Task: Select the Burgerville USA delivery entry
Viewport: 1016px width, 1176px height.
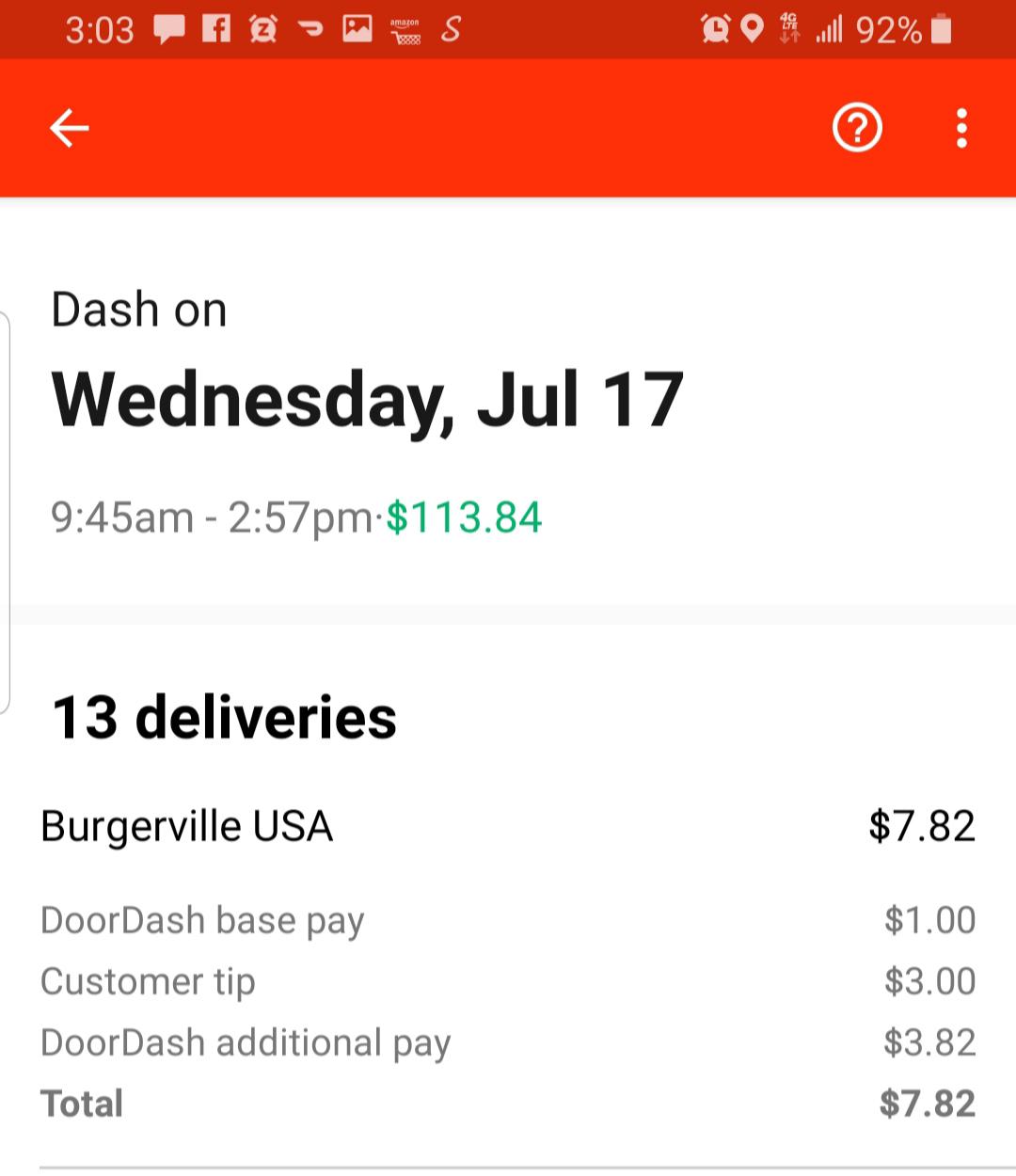Action: pyautogui.click(x=186, y=826)
